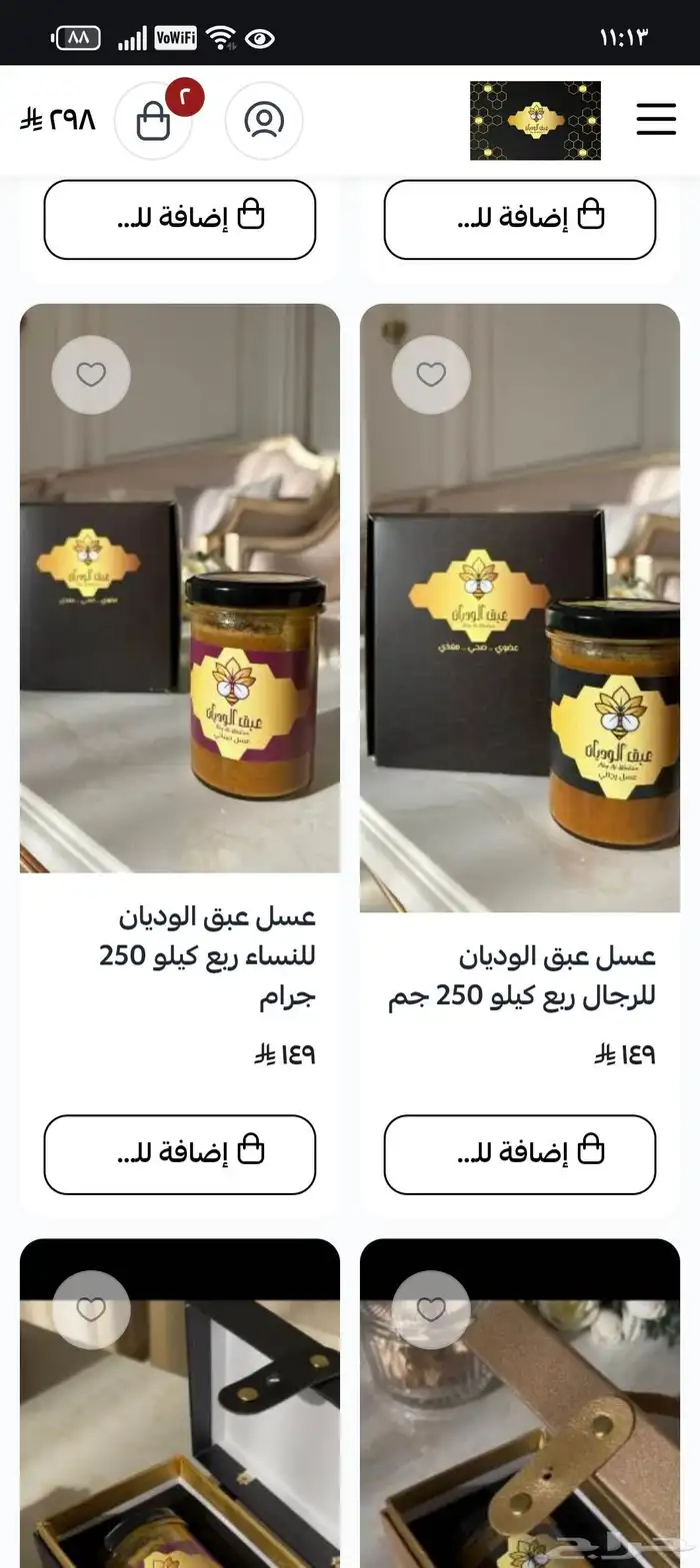This screenshot has width=700, height=1568.
Task: Open عسل عبق الوديان للنساء product image
Action: tap(180, 620)
